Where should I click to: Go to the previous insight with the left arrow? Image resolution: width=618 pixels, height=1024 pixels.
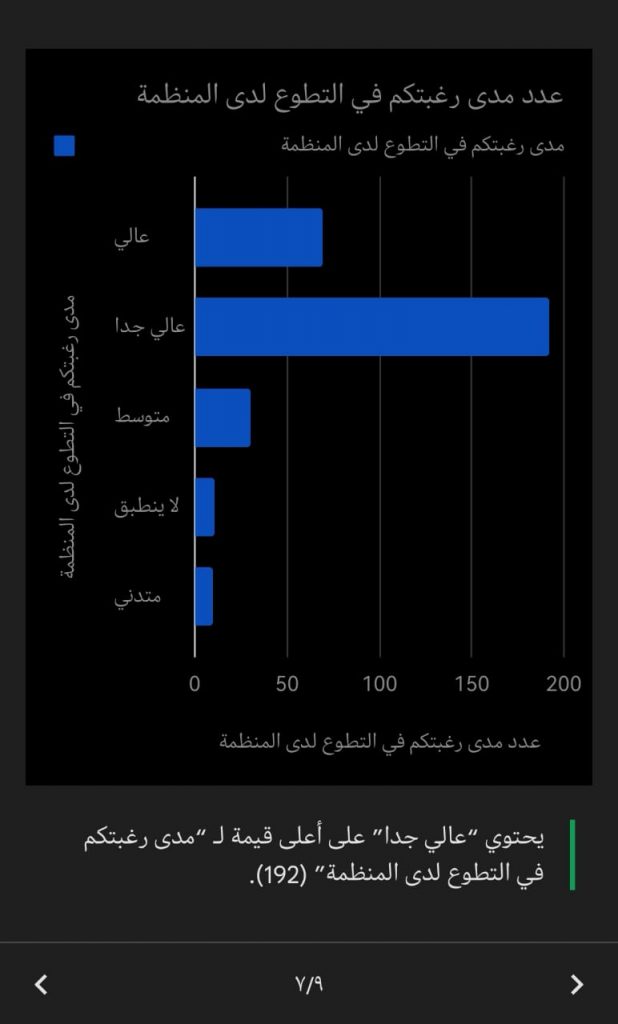41,984
